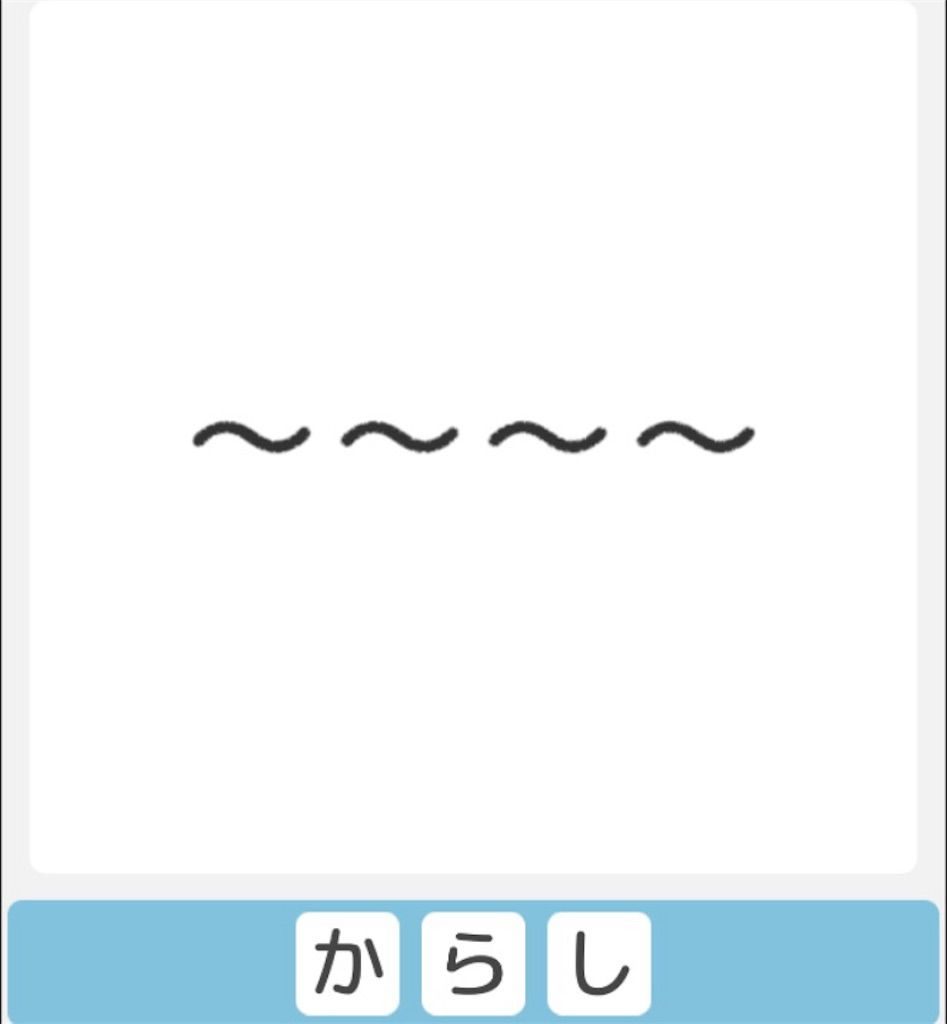The width and height of the screenshot is (947, 1024).
Task: Tap the ら letter tile
Action: (473, 964)
